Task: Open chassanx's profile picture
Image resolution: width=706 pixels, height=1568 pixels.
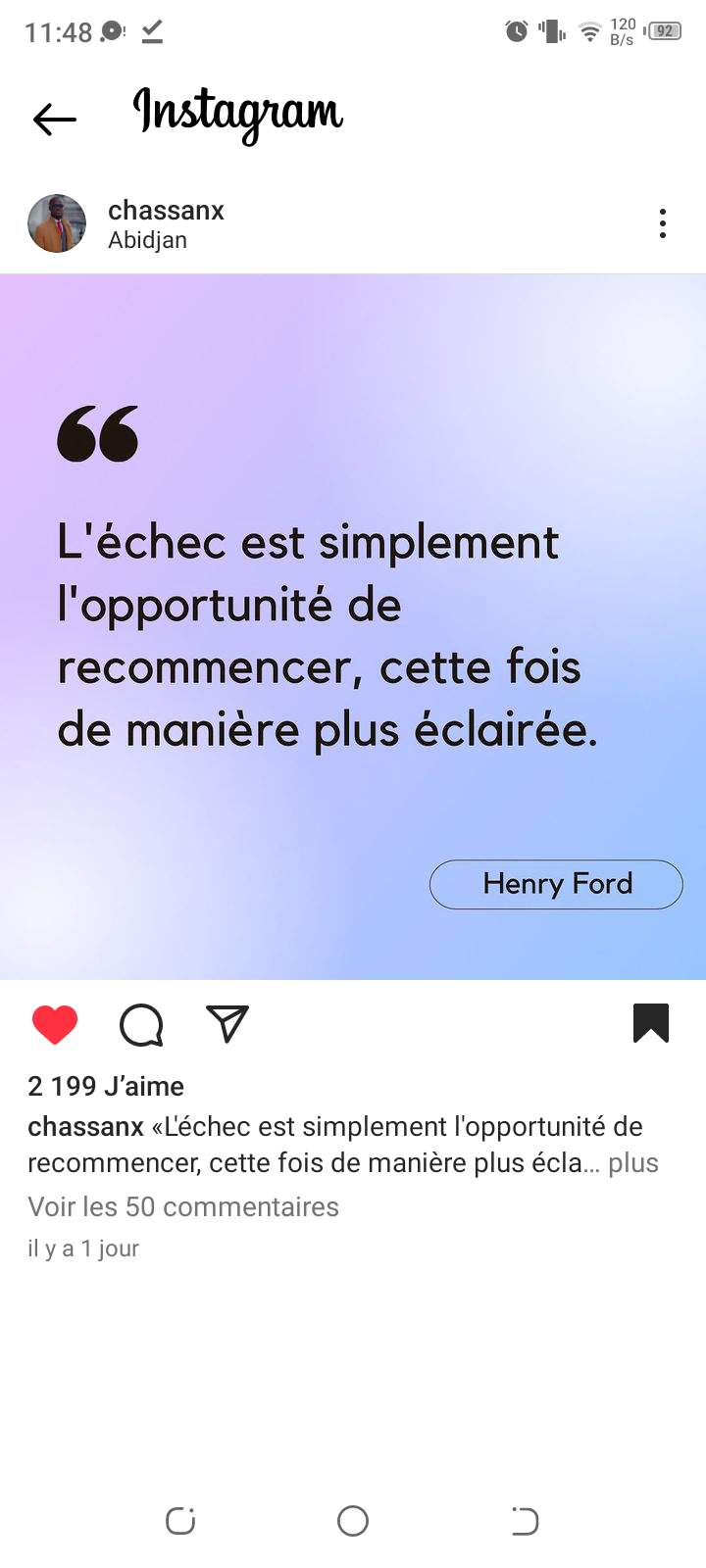Action: point(57,223)
